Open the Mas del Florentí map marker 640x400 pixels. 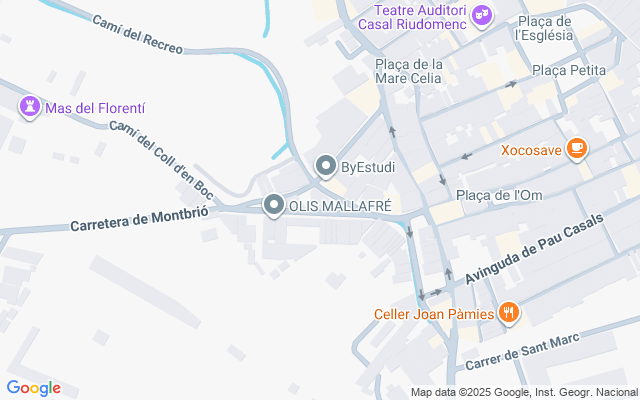click(x=30, y=106)
